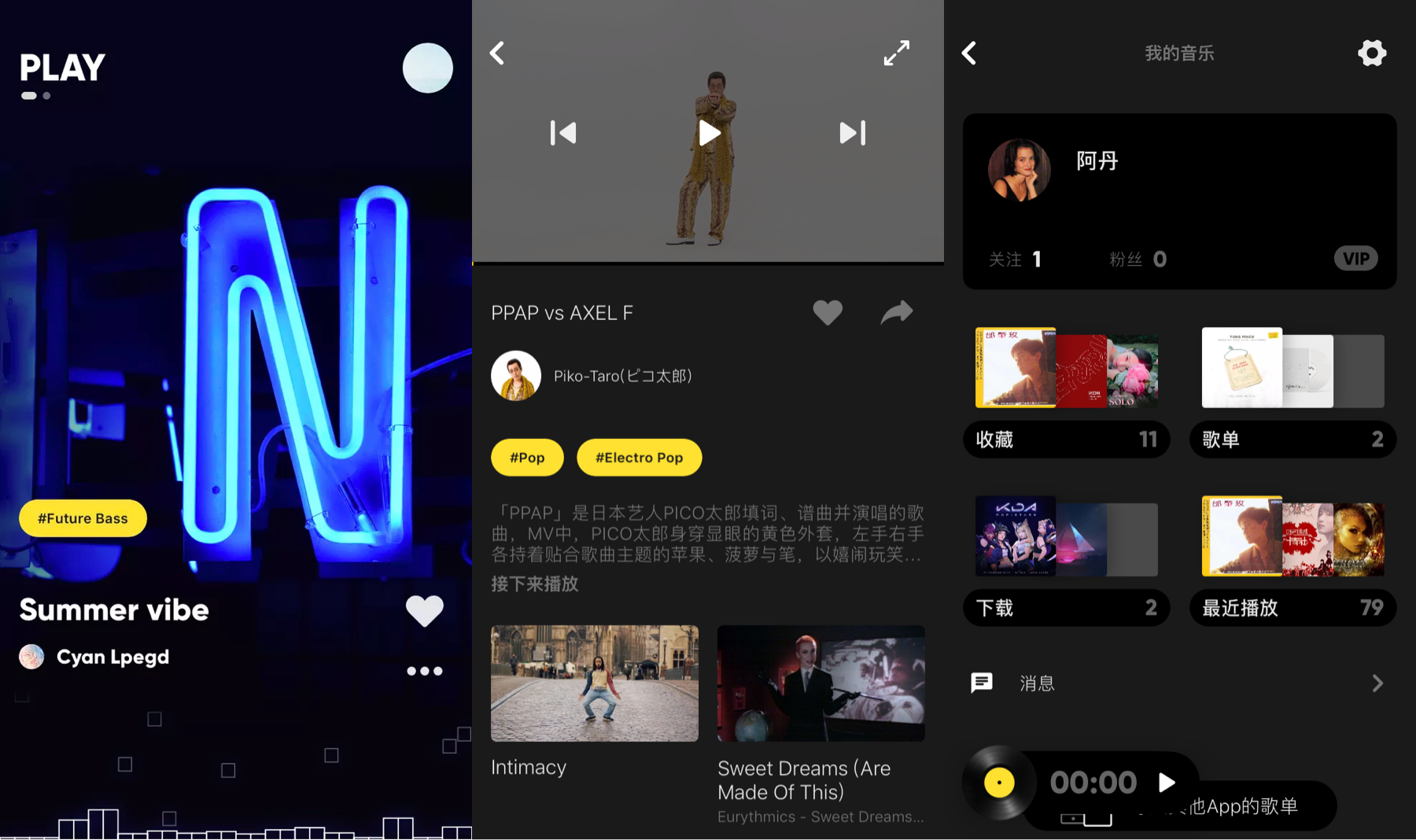Open the Intimacy video thumbnail
The image size is (1416, 840).
(594, 683)
